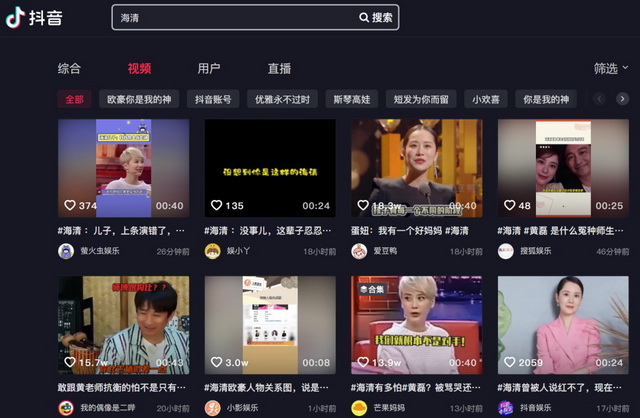
Task: Switch to the 用户 tab
Action: pos(208,69)
